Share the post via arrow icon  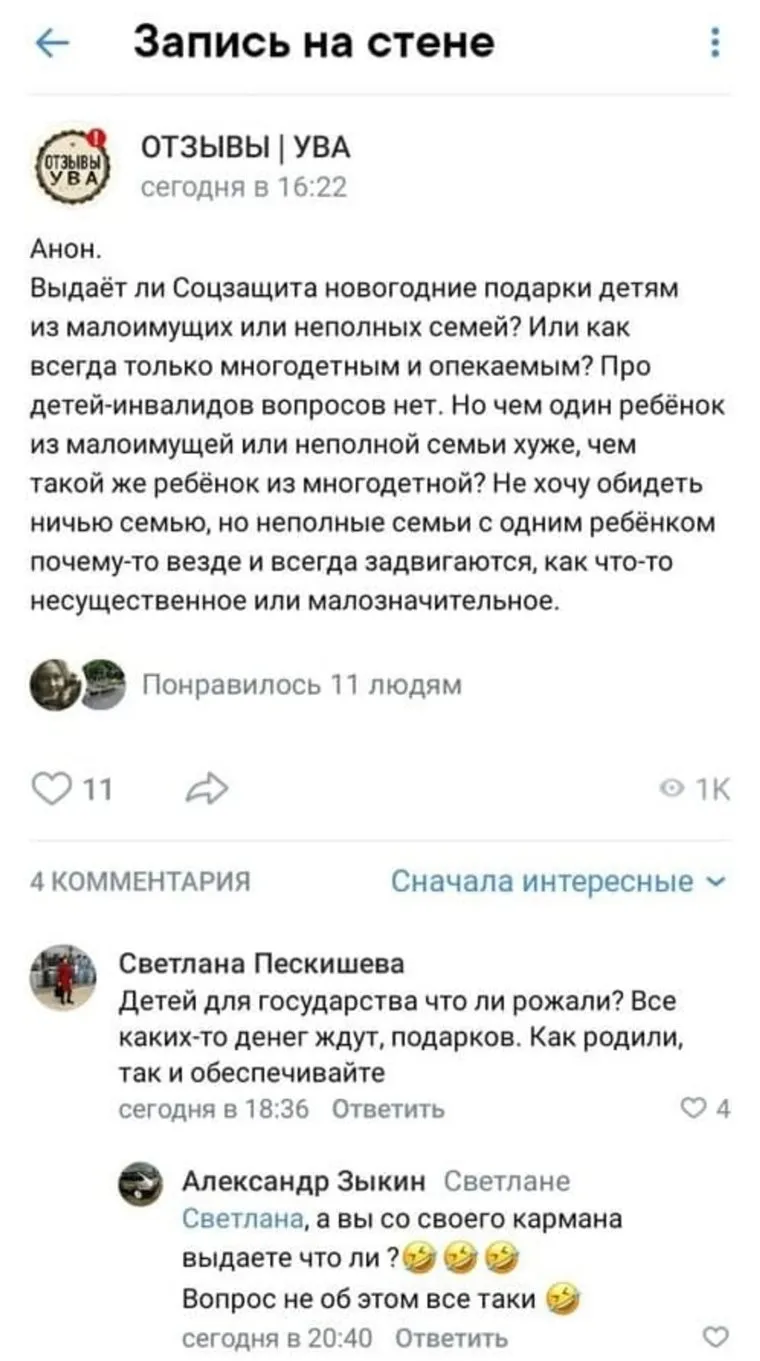[x=207, y=790]
